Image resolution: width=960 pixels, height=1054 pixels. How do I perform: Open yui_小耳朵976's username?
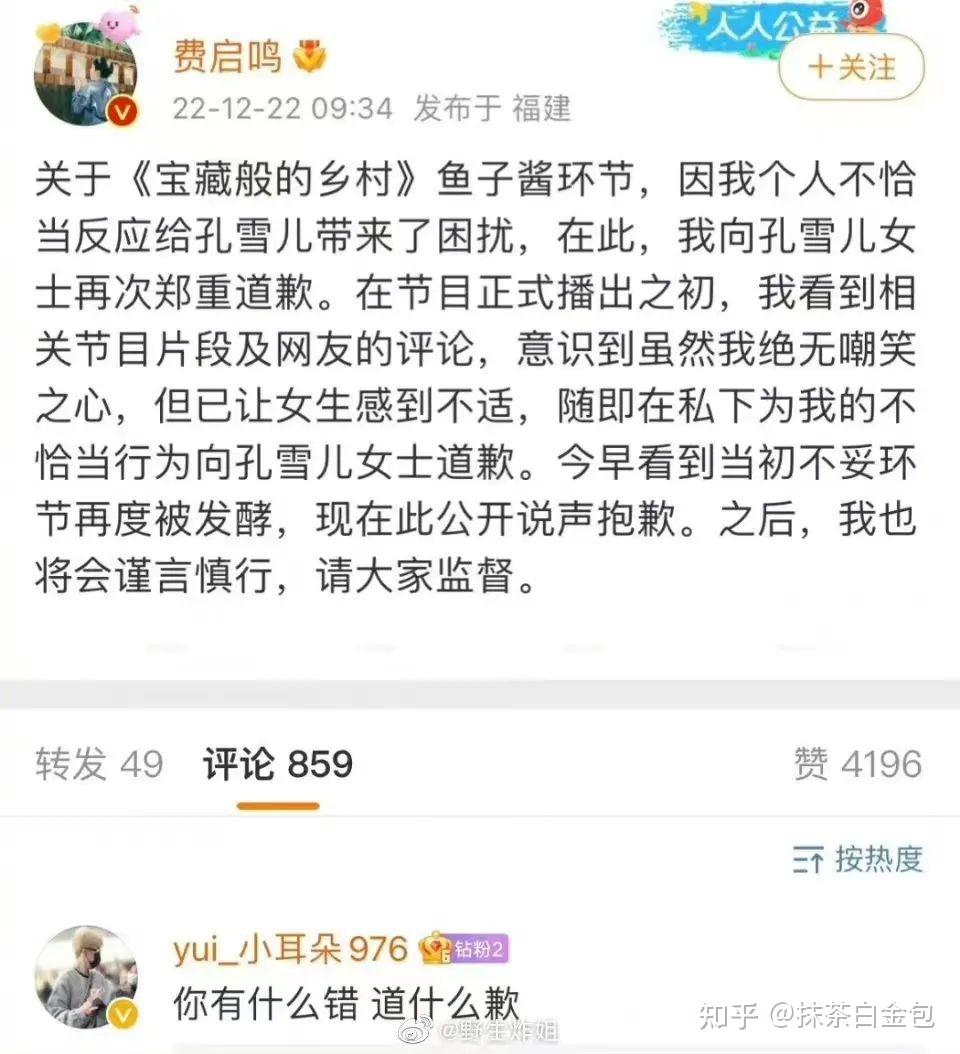290,948
